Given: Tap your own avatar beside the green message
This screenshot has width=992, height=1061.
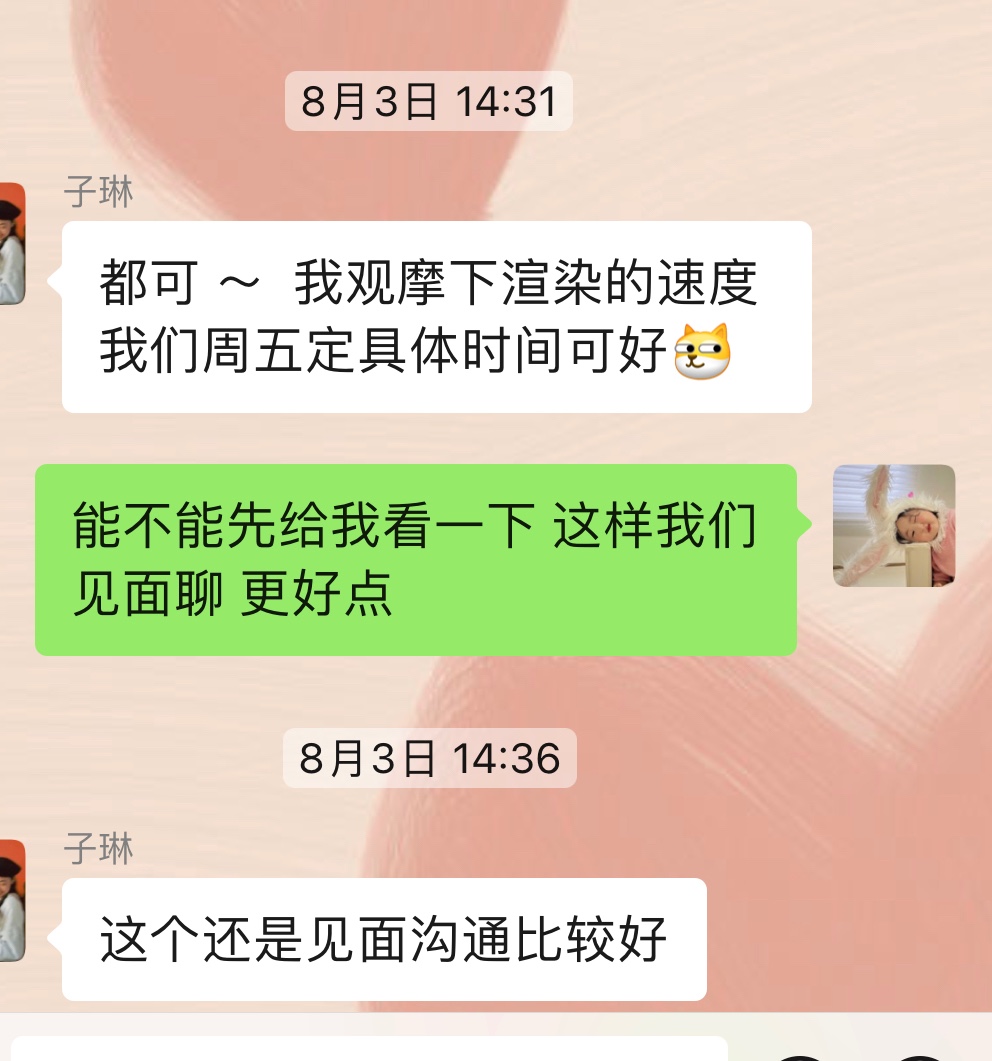Looking at the screenshot, I should (x=893, y=525).
